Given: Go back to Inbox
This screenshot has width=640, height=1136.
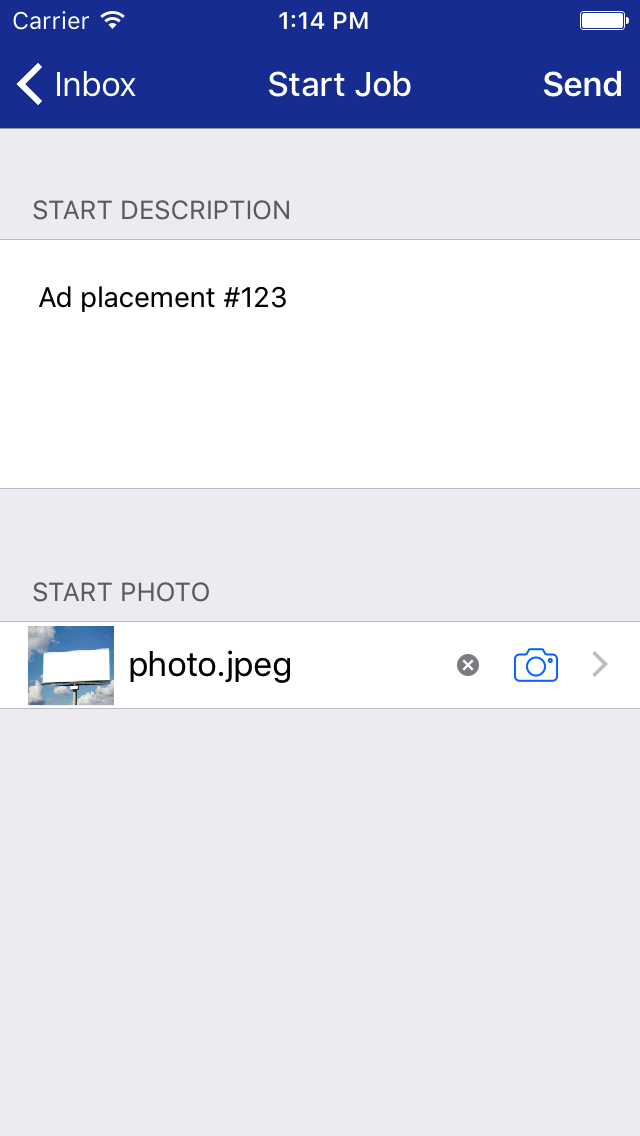Looking at the screenshot, I should (76, 85).
